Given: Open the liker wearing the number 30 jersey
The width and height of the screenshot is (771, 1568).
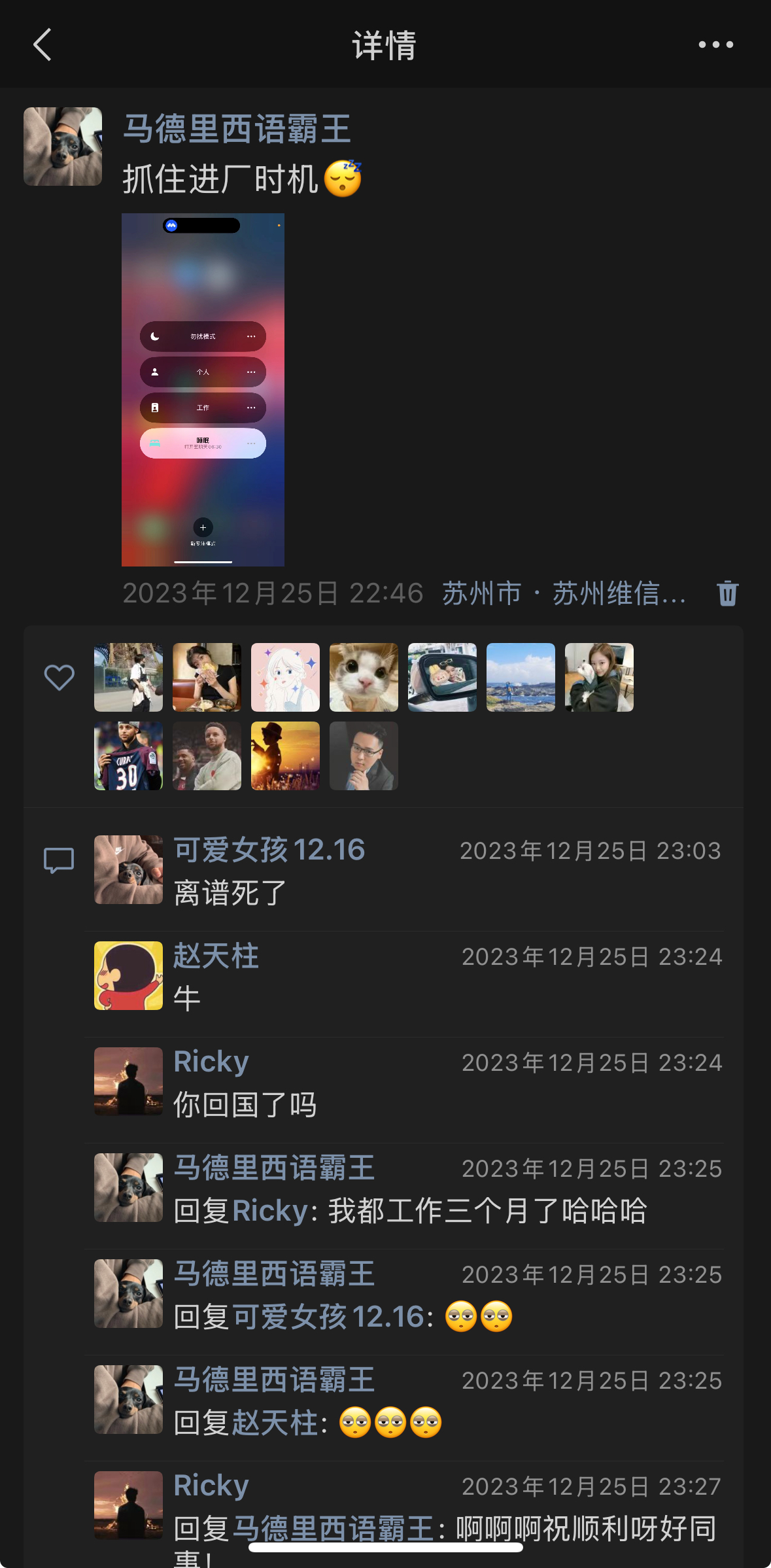Looking at the screenshot, I should [128, 756].
